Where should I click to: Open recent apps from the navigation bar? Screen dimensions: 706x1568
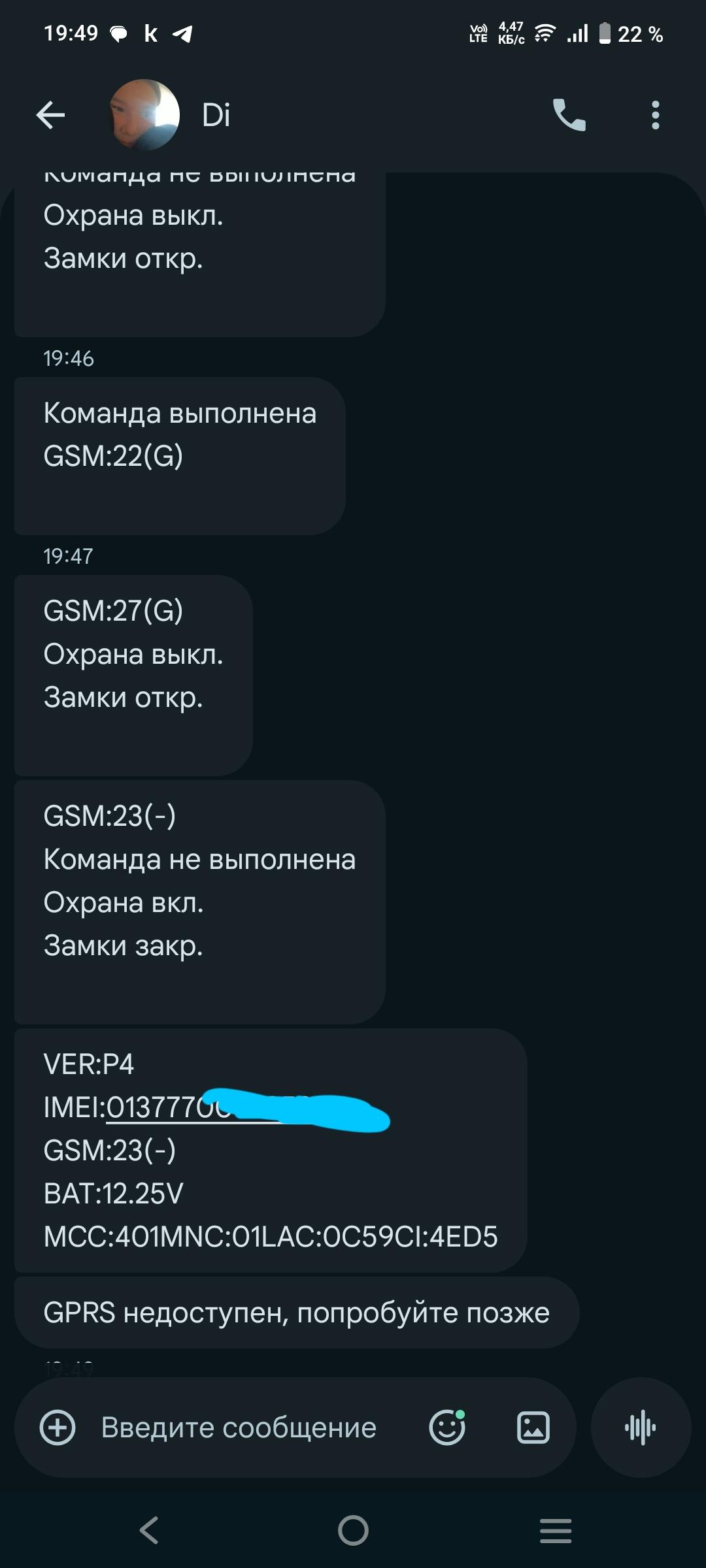[556, 1530]
